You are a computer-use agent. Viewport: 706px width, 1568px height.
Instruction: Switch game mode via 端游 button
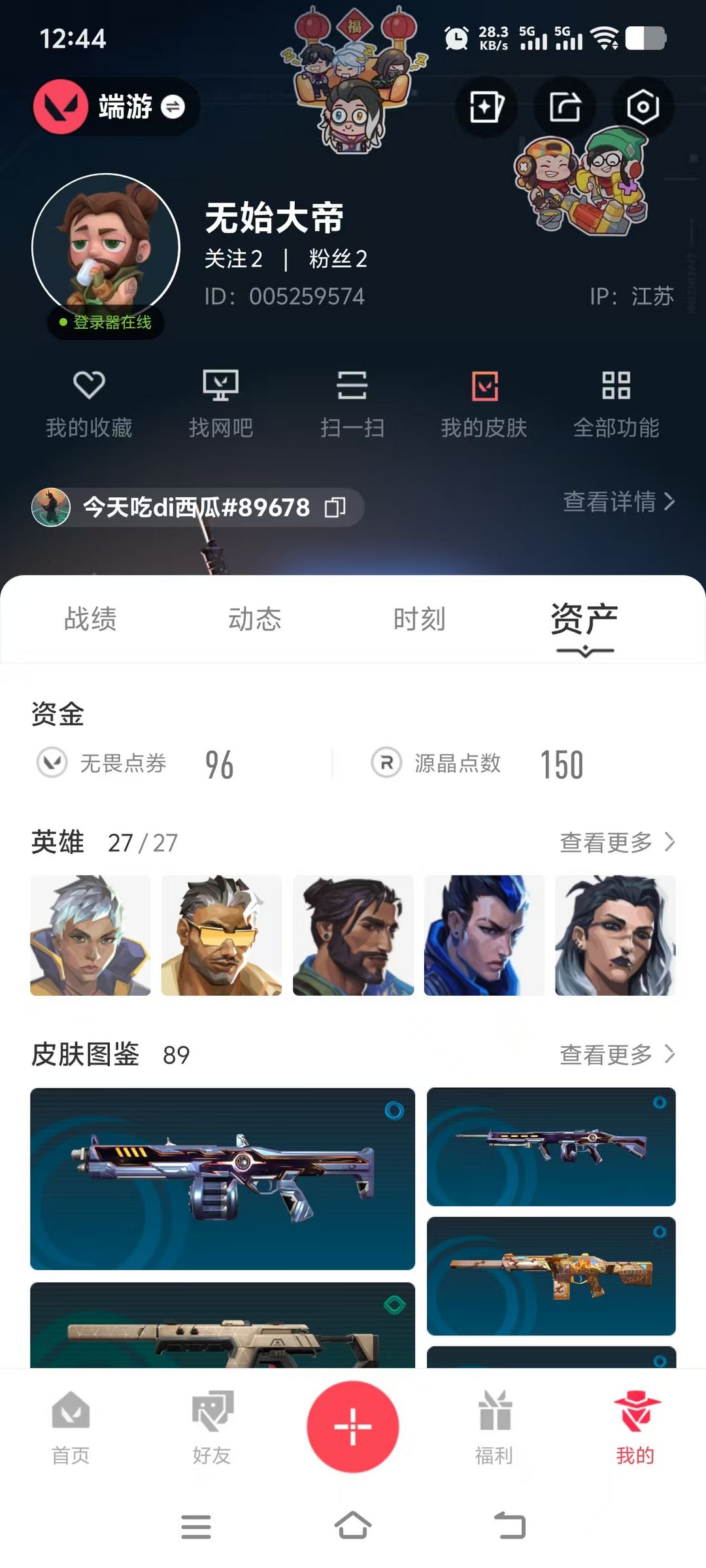pyautogui.click(x=114, y=106)
